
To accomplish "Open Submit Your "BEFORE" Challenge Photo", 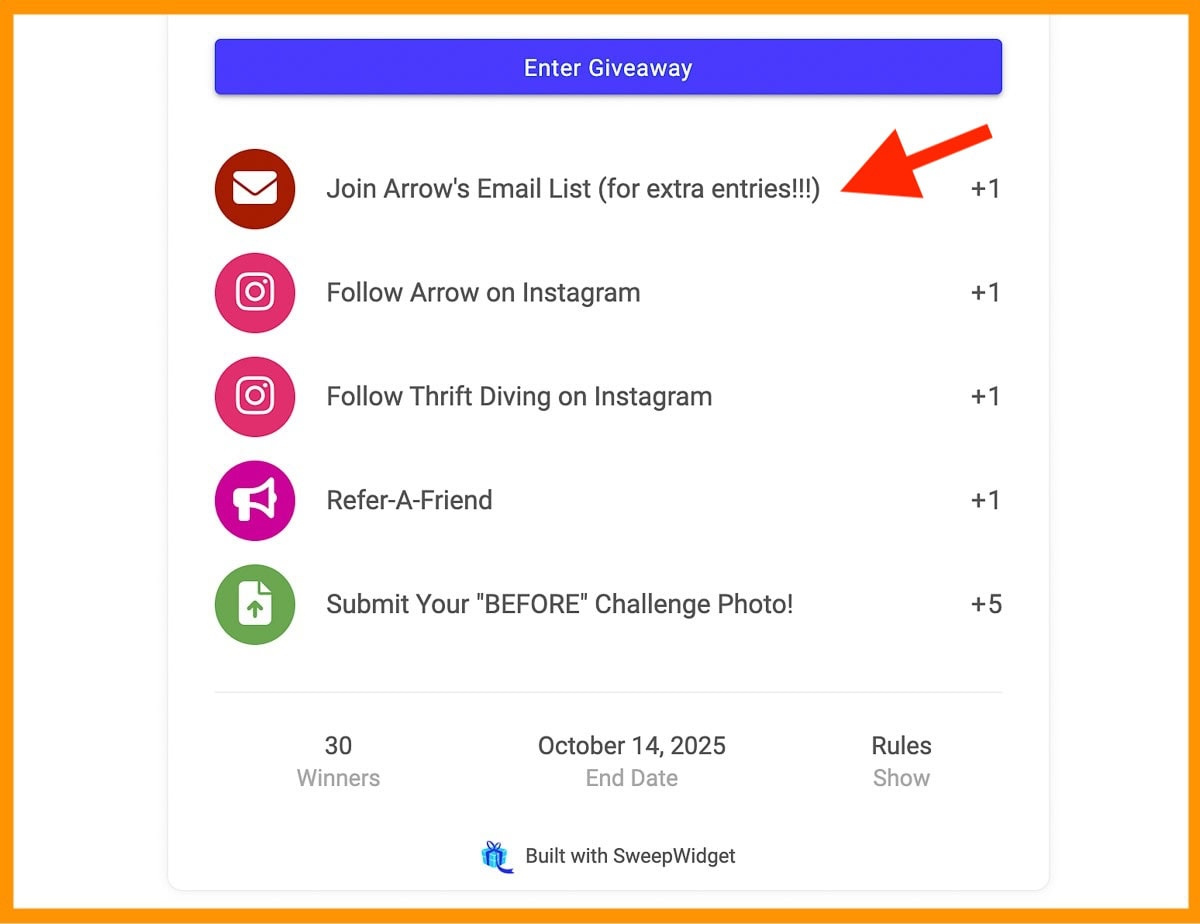I will click(559, 604).
